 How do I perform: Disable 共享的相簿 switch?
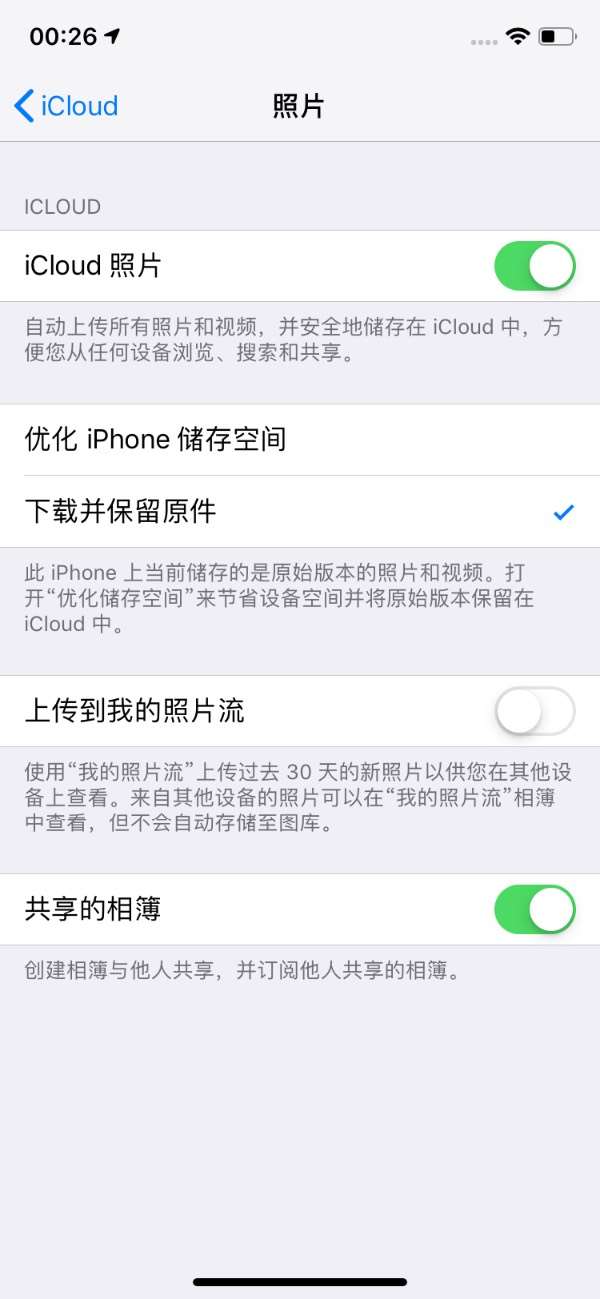[x=535, y=910]
